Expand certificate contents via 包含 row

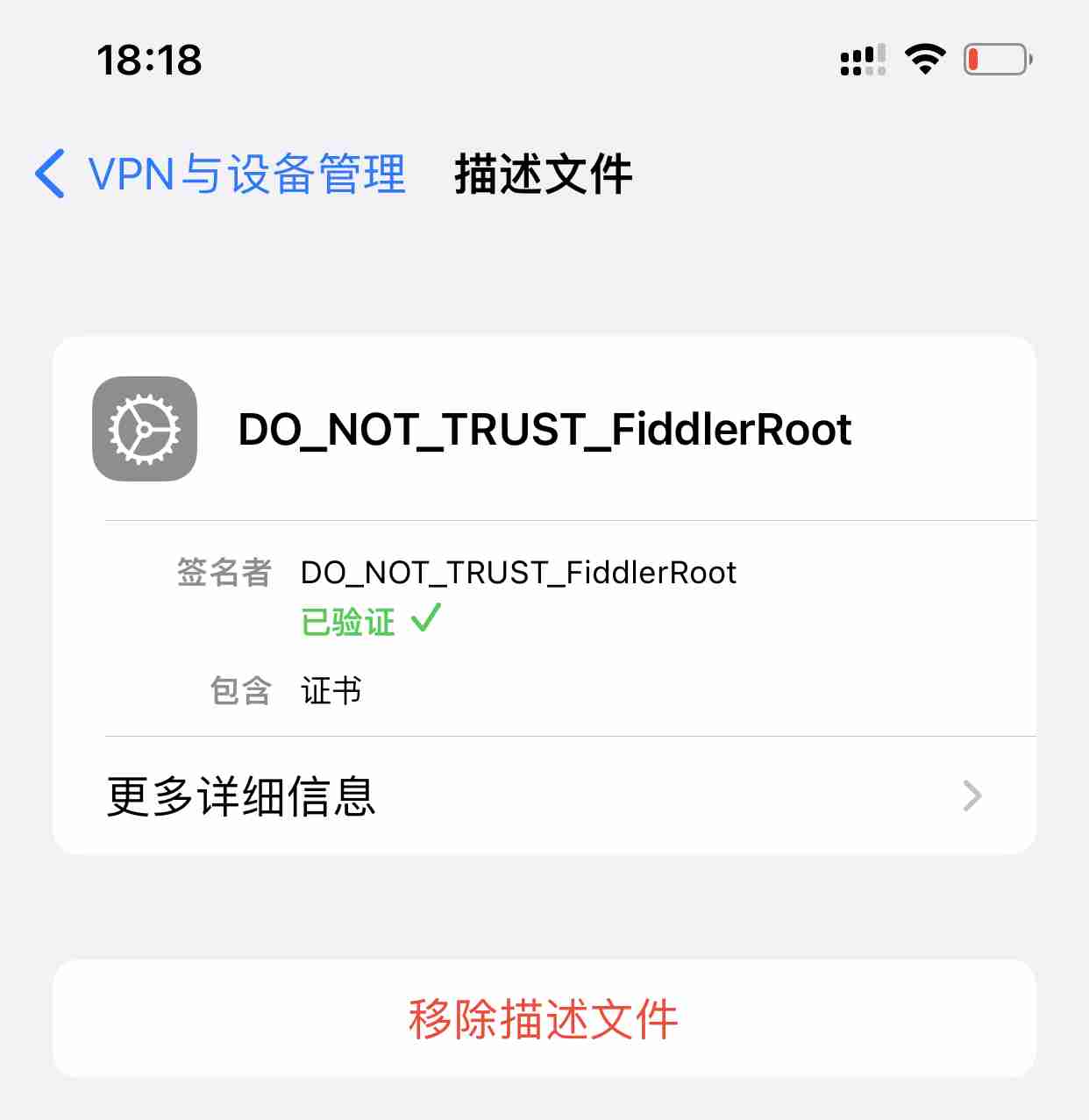click(331, 690)
